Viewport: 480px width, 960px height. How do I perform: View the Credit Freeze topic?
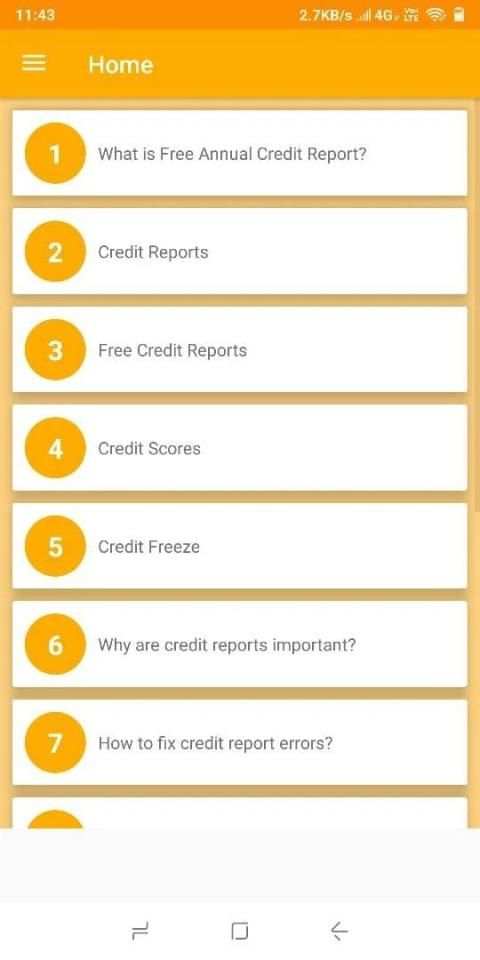(239, 546)
